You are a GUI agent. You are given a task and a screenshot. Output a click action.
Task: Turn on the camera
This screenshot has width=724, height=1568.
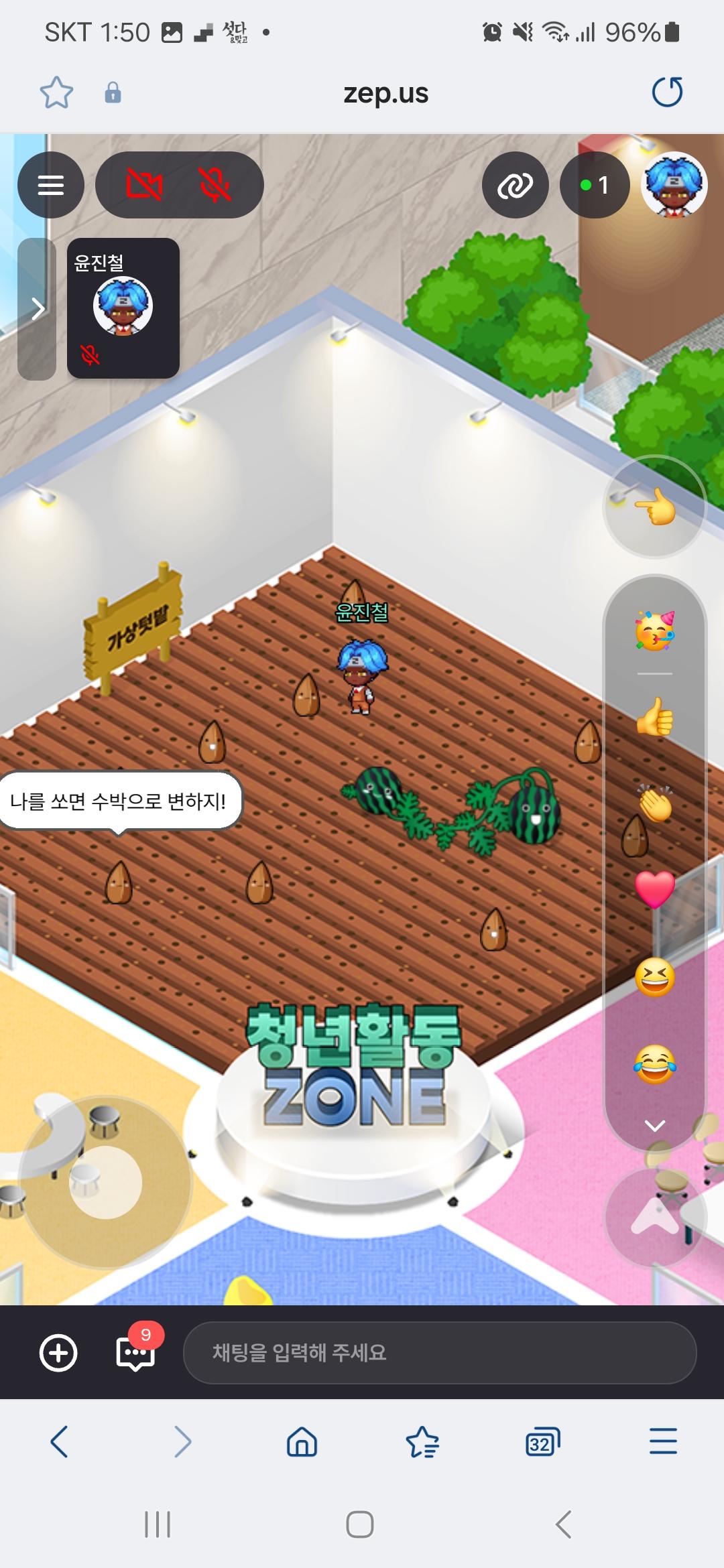click(144, 185)
